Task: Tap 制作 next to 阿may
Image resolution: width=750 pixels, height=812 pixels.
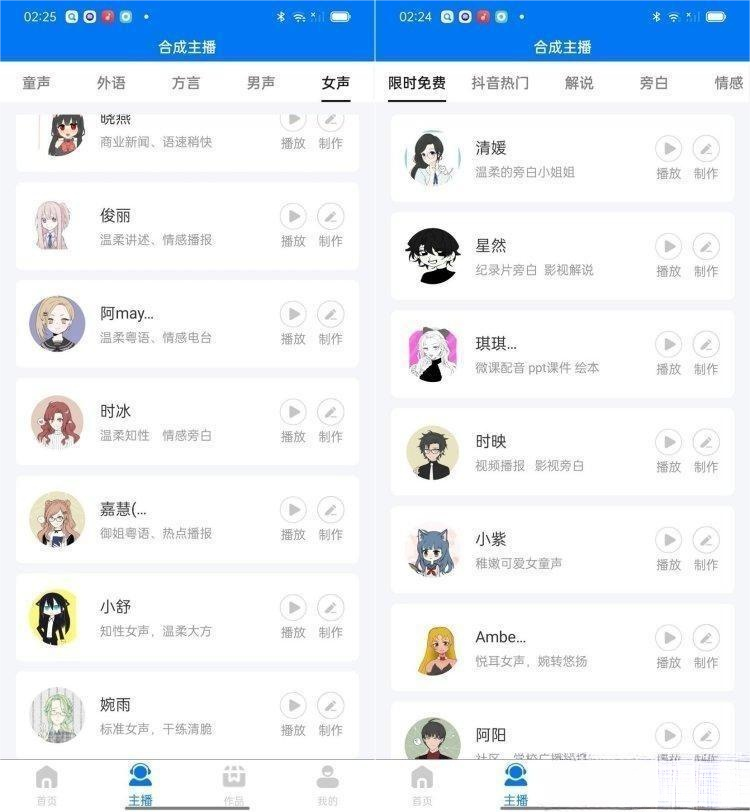Action: click(x=331, y=315)
